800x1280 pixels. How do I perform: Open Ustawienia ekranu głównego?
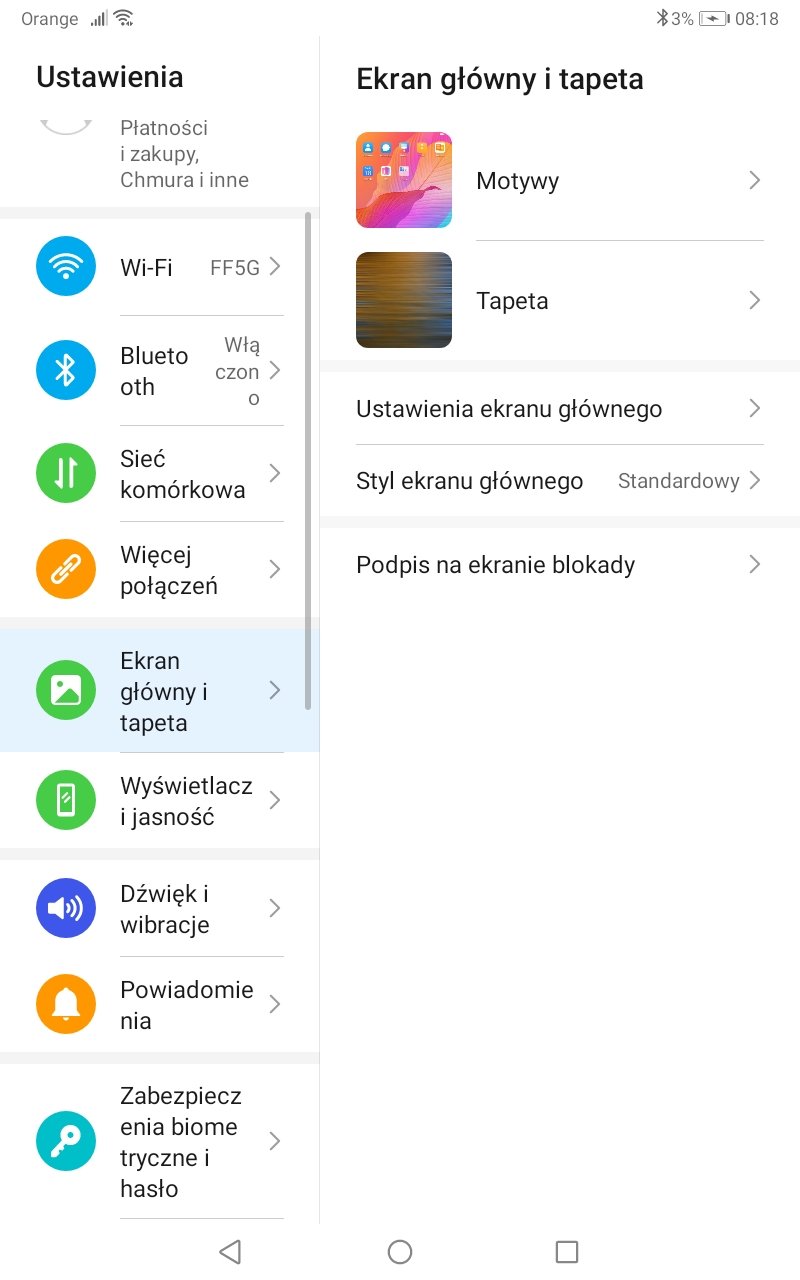(x=558, y=409)
